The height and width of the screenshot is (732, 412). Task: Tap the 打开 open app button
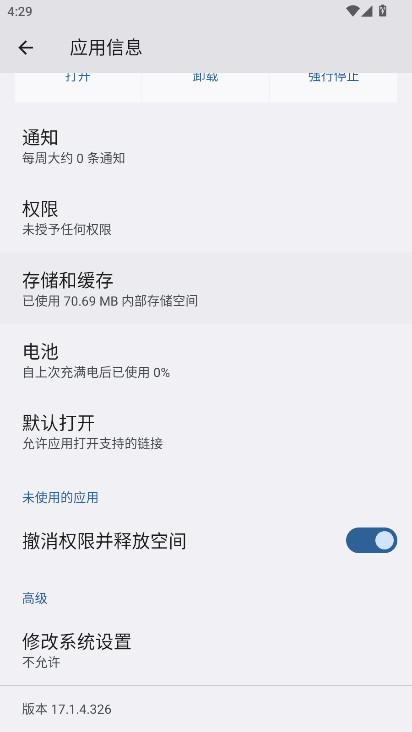point(78,87)
